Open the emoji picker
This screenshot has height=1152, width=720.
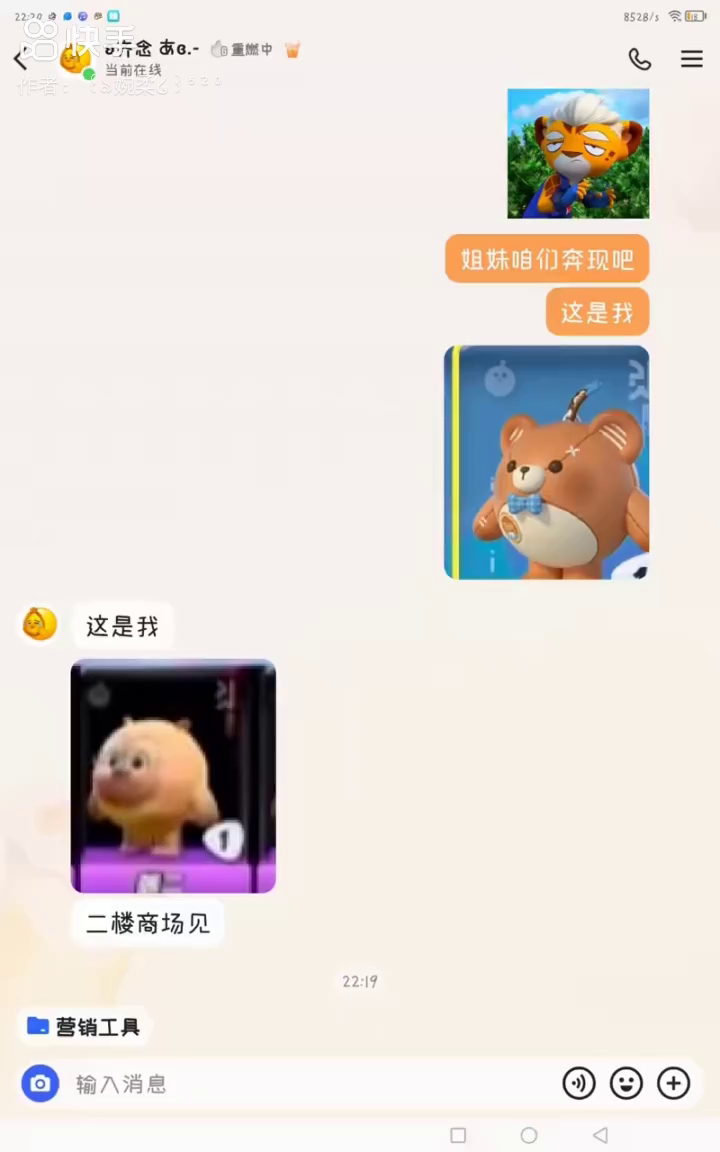(x=626, y=1083)
